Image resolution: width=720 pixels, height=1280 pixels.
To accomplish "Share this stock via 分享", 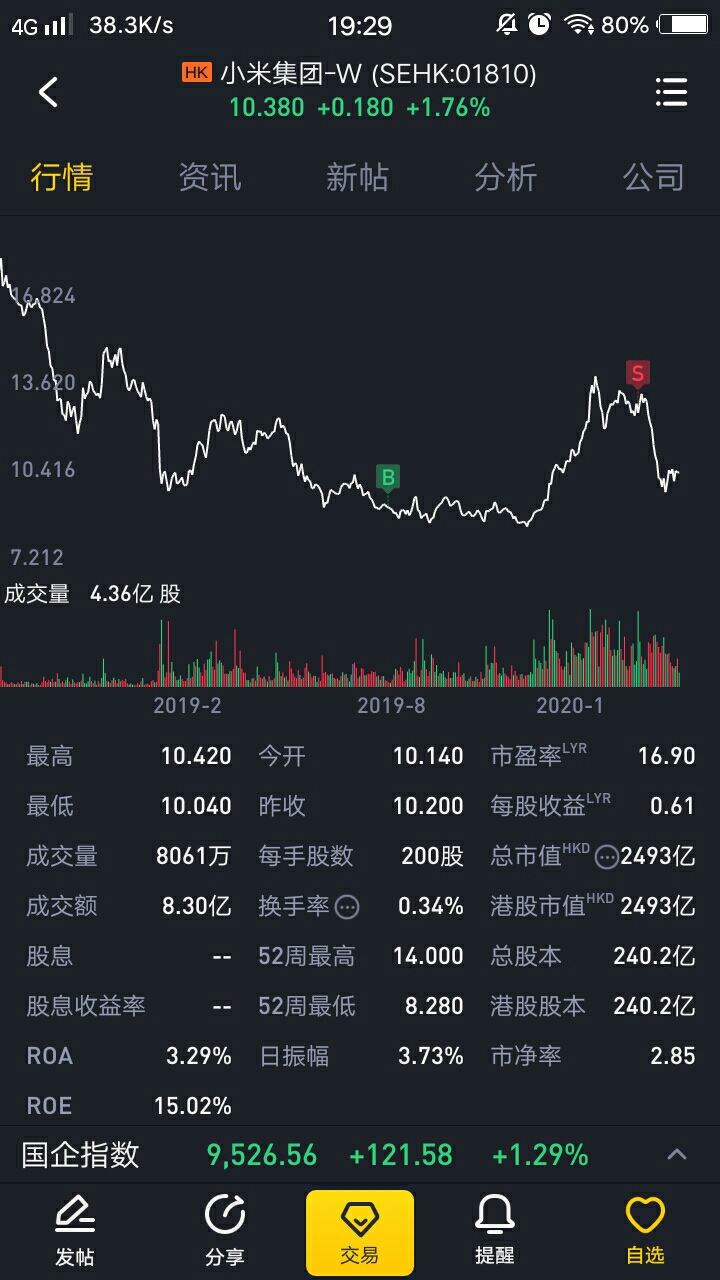I will pos(224,1230).
